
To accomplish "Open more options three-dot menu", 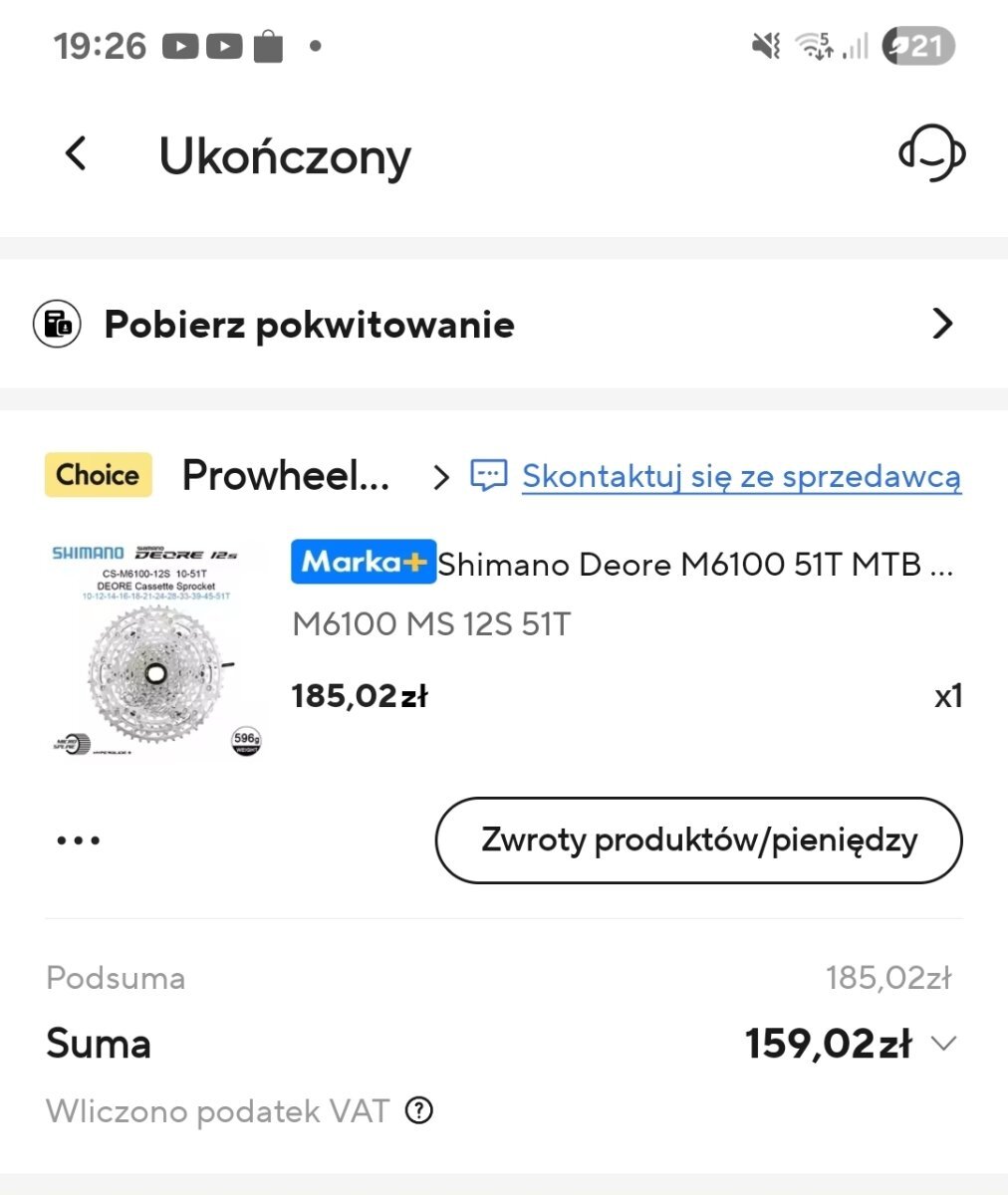I will click(x=79, y=840).
